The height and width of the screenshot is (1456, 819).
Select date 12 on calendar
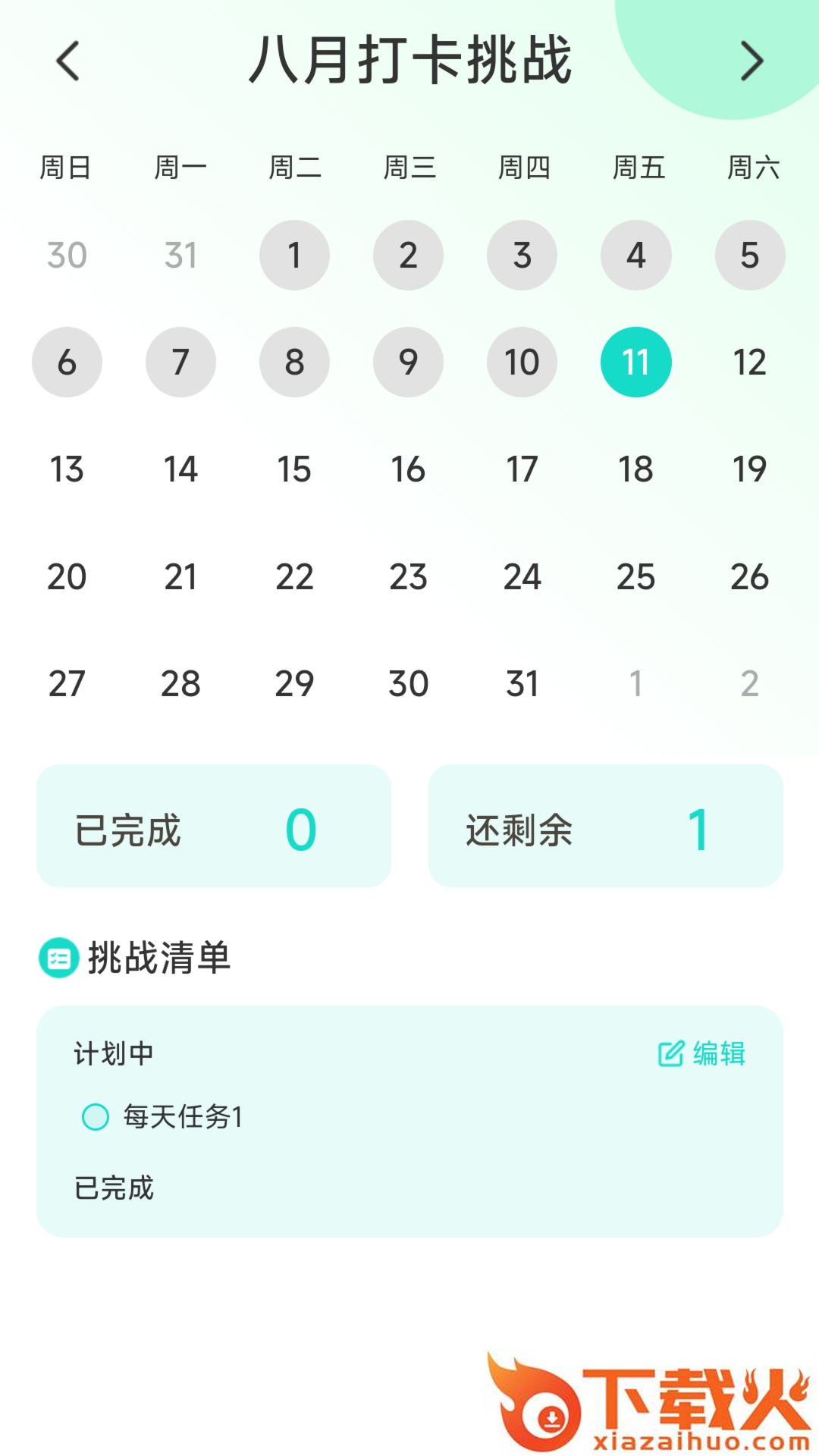click(749, 362)
